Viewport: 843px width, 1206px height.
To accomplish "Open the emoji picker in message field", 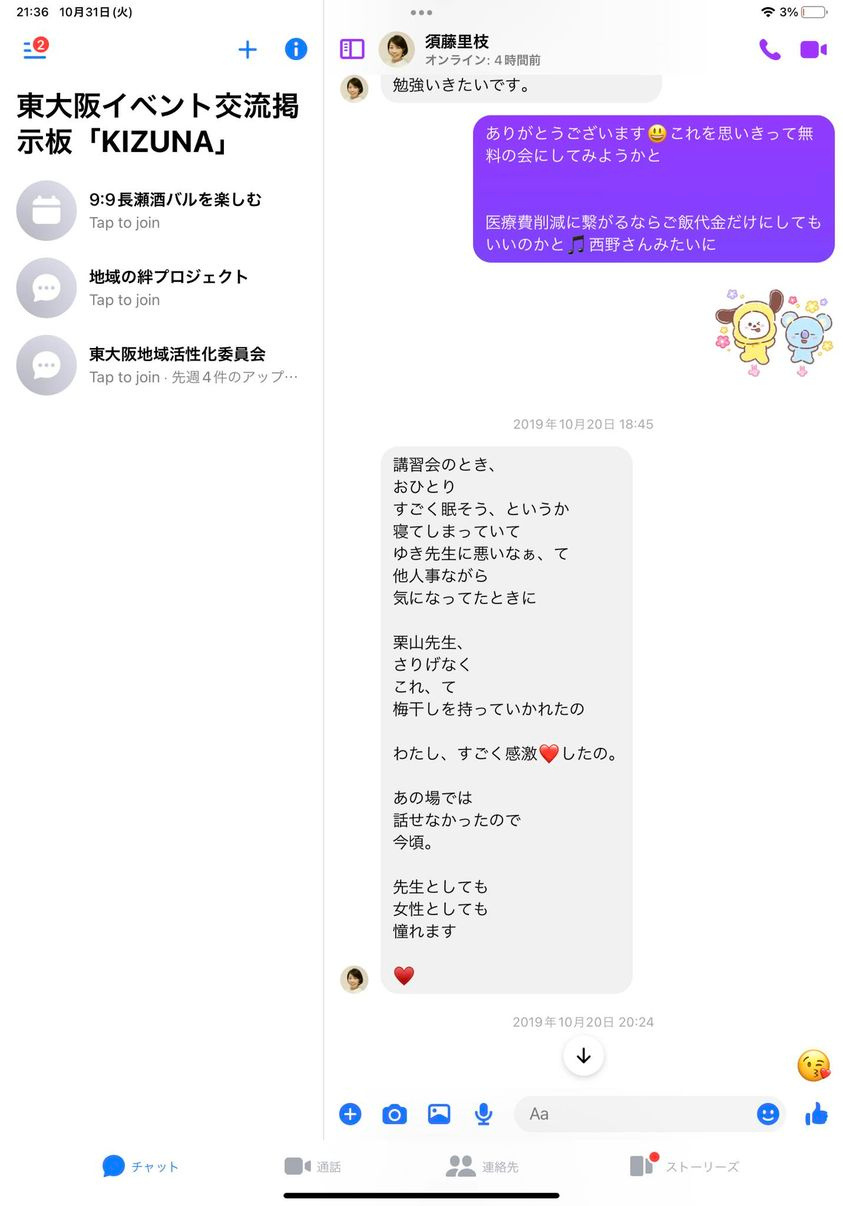I will 768,1113.
